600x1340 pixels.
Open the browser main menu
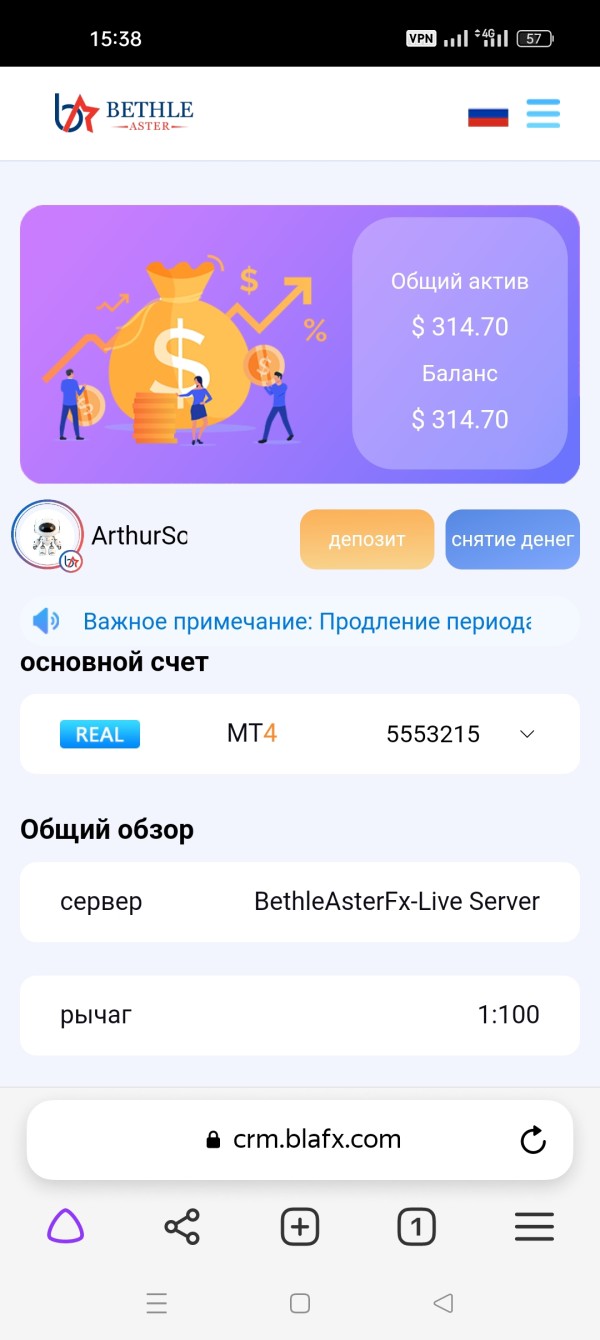534,1227
